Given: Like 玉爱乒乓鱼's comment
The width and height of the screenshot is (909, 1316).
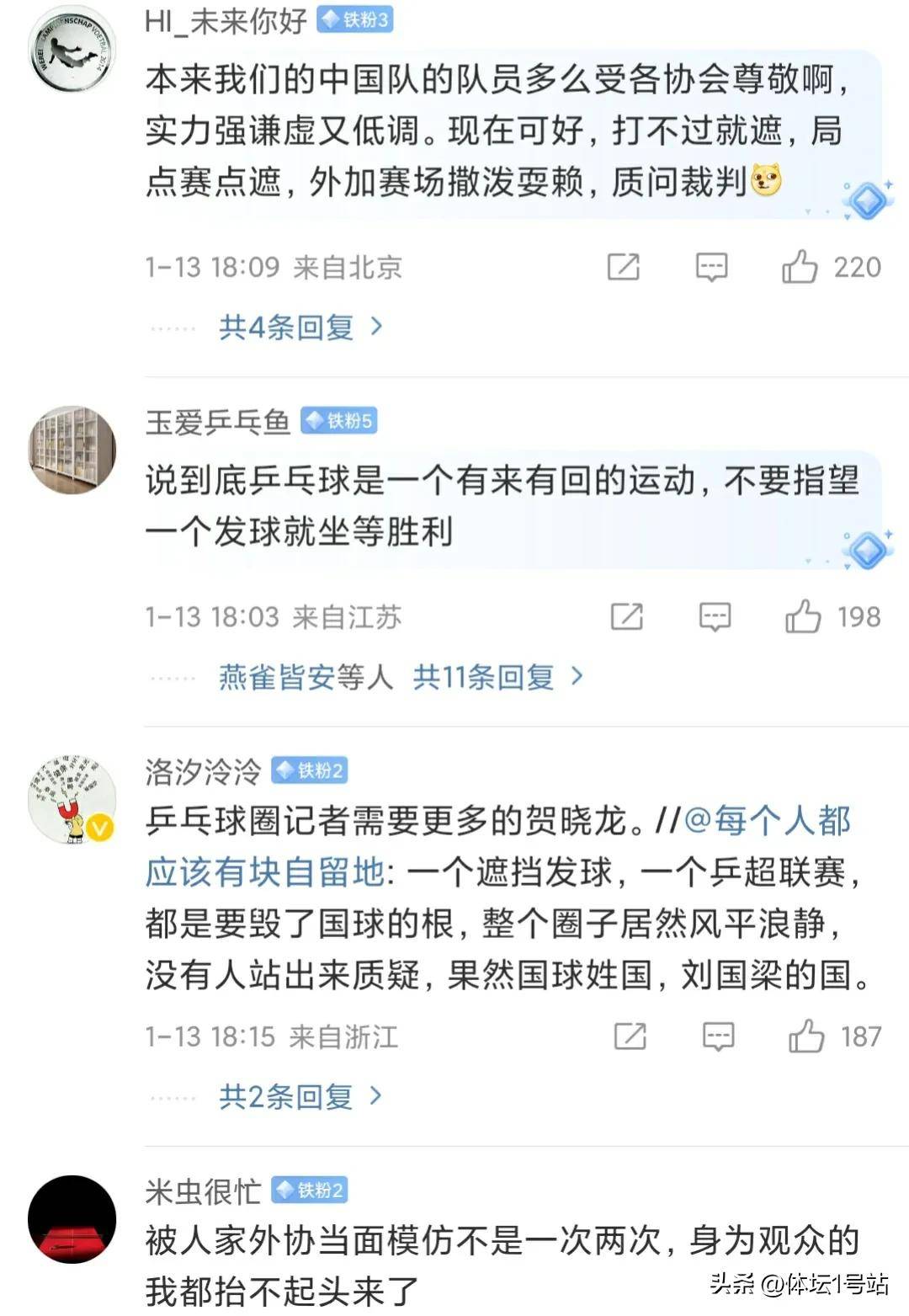Looking at the screenshot, I should [803, 616].
